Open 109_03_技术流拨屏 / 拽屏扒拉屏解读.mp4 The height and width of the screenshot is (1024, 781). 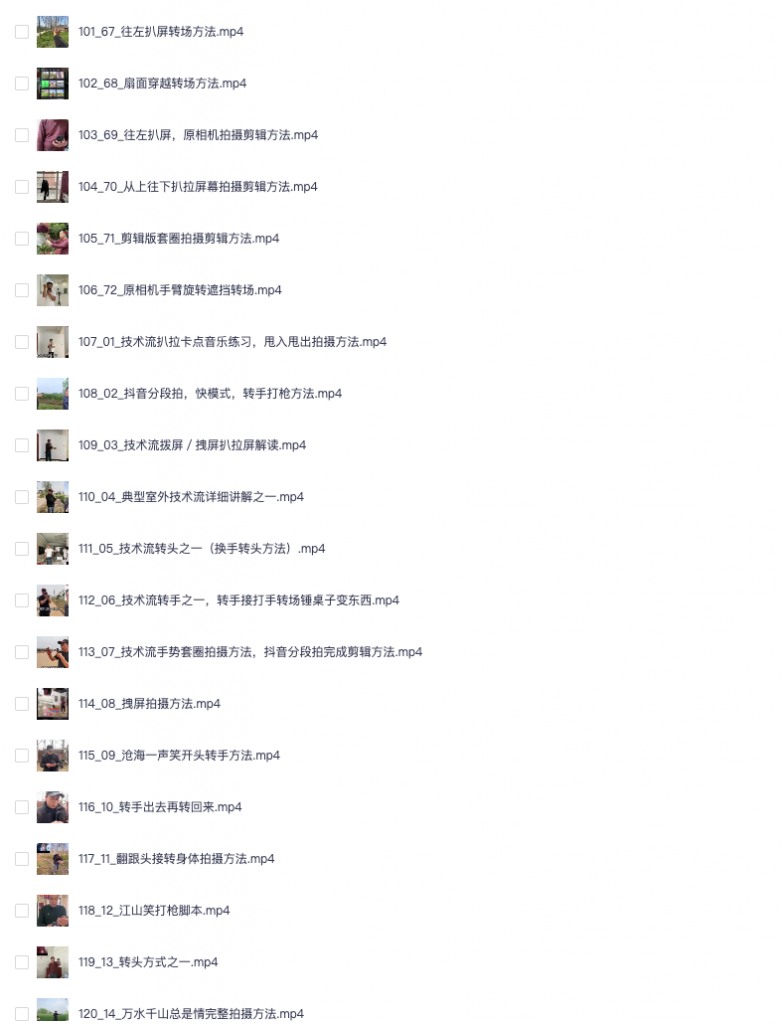(192, 445)
